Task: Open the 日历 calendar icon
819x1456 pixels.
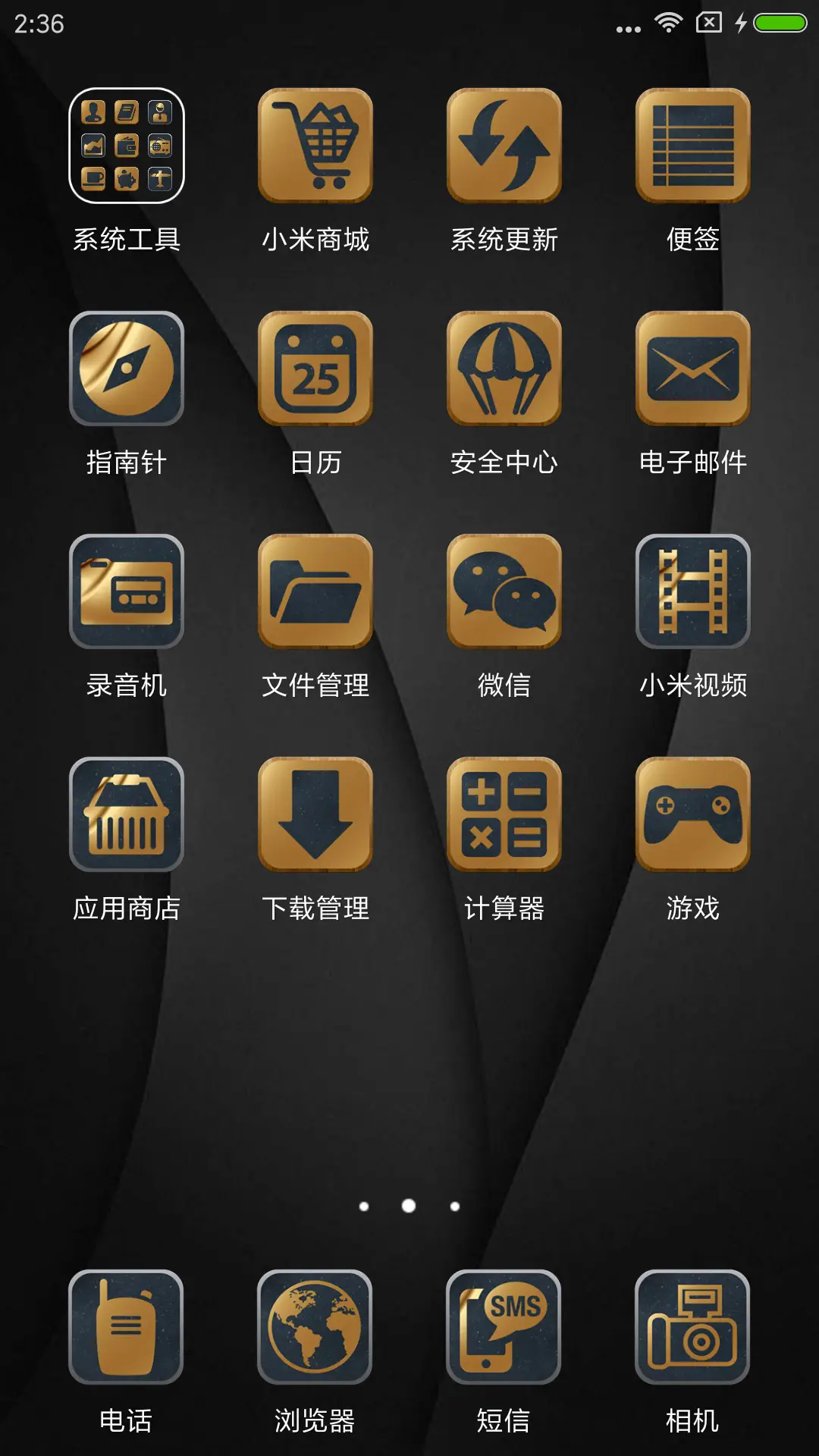Action: 315,369
